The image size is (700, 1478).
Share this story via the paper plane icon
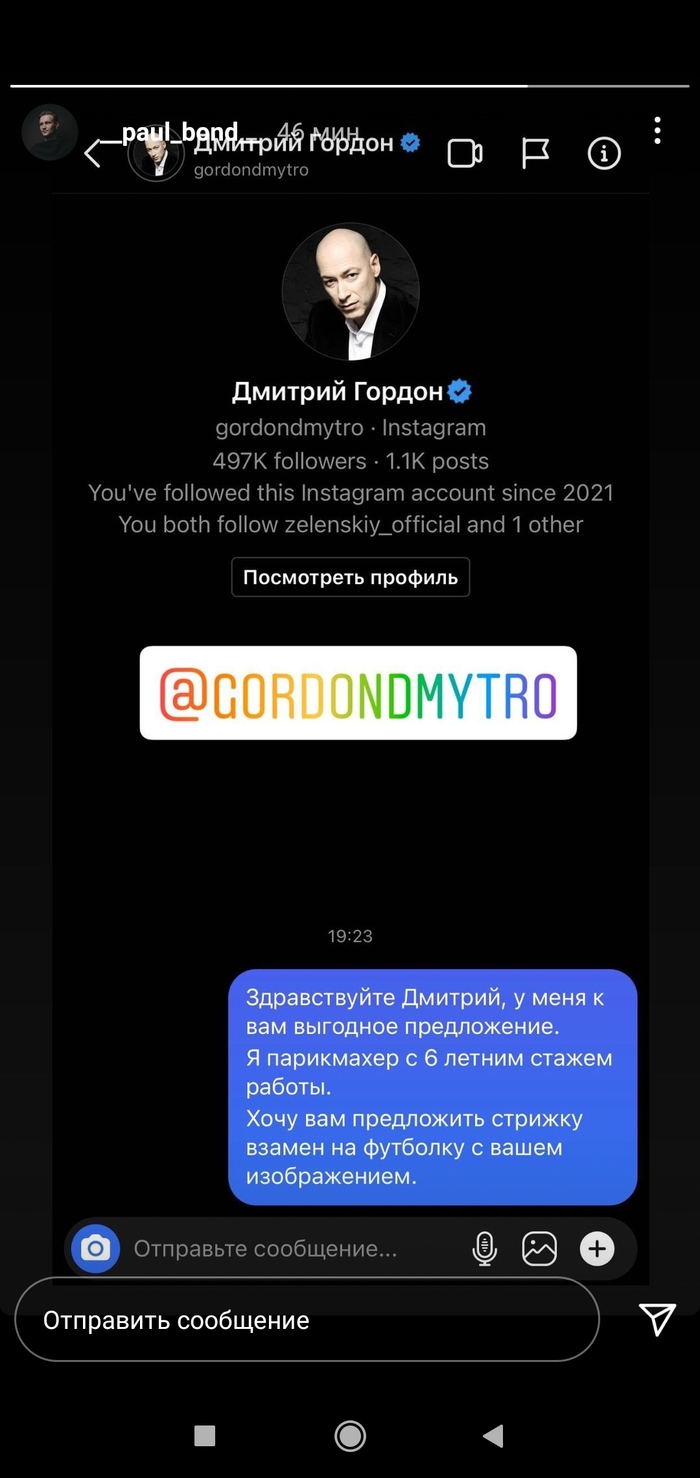(x=657, y=1319)
